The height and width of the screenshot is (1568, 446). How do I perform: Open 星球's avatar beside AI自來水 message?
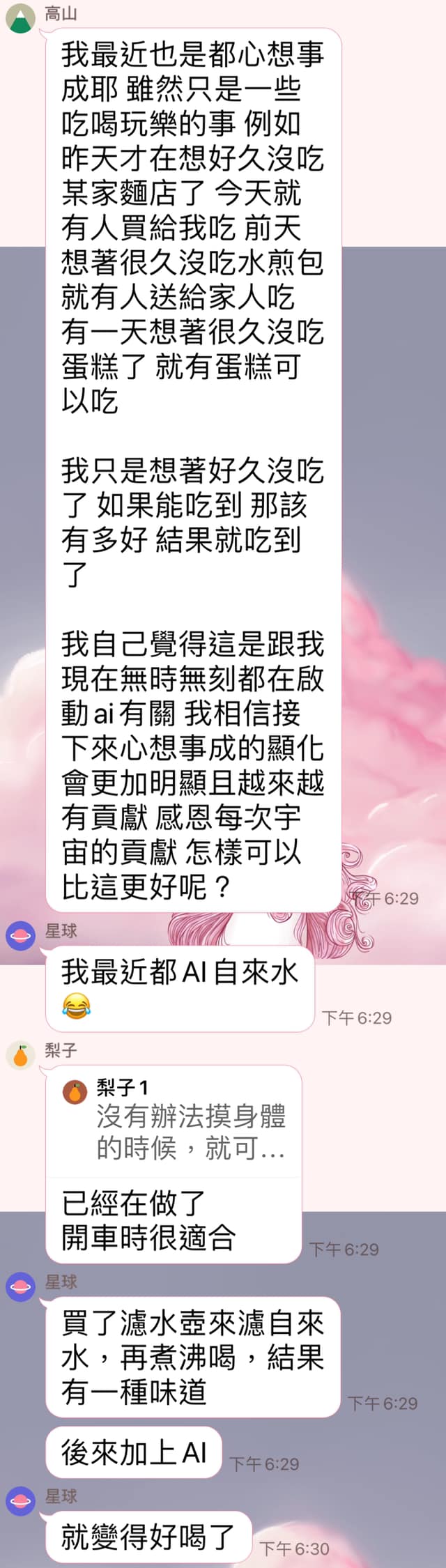20,936
